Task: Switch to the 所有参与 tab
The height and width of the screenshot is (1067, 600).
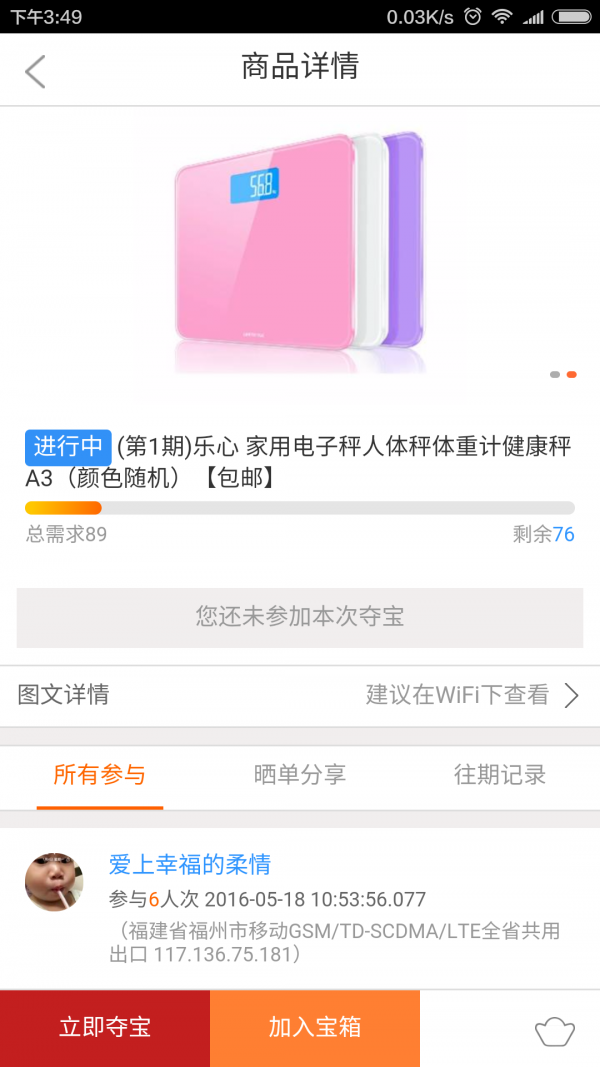Action: click(100, 775)
